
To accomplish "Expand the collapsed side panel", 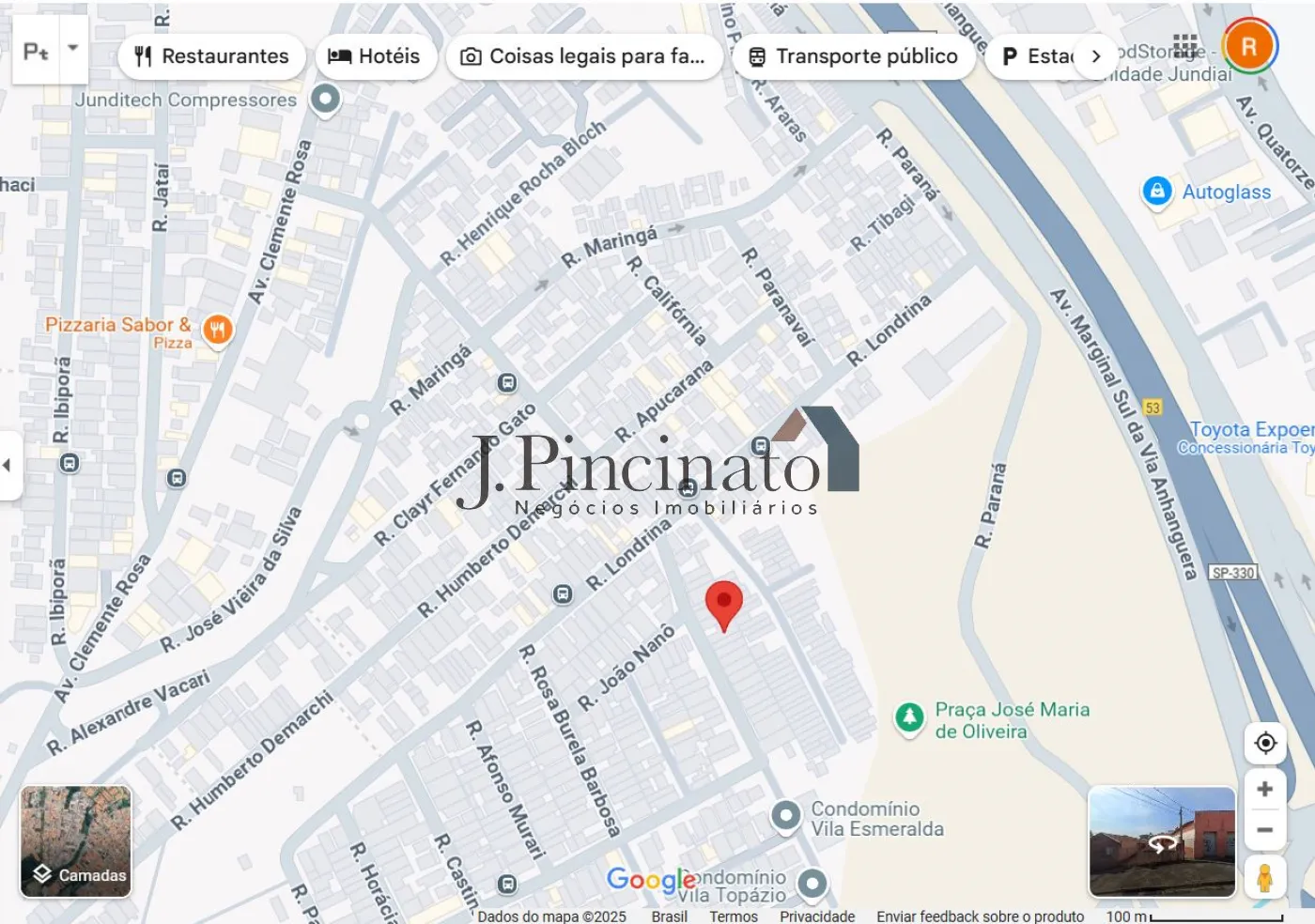I will tap(8, 465).
